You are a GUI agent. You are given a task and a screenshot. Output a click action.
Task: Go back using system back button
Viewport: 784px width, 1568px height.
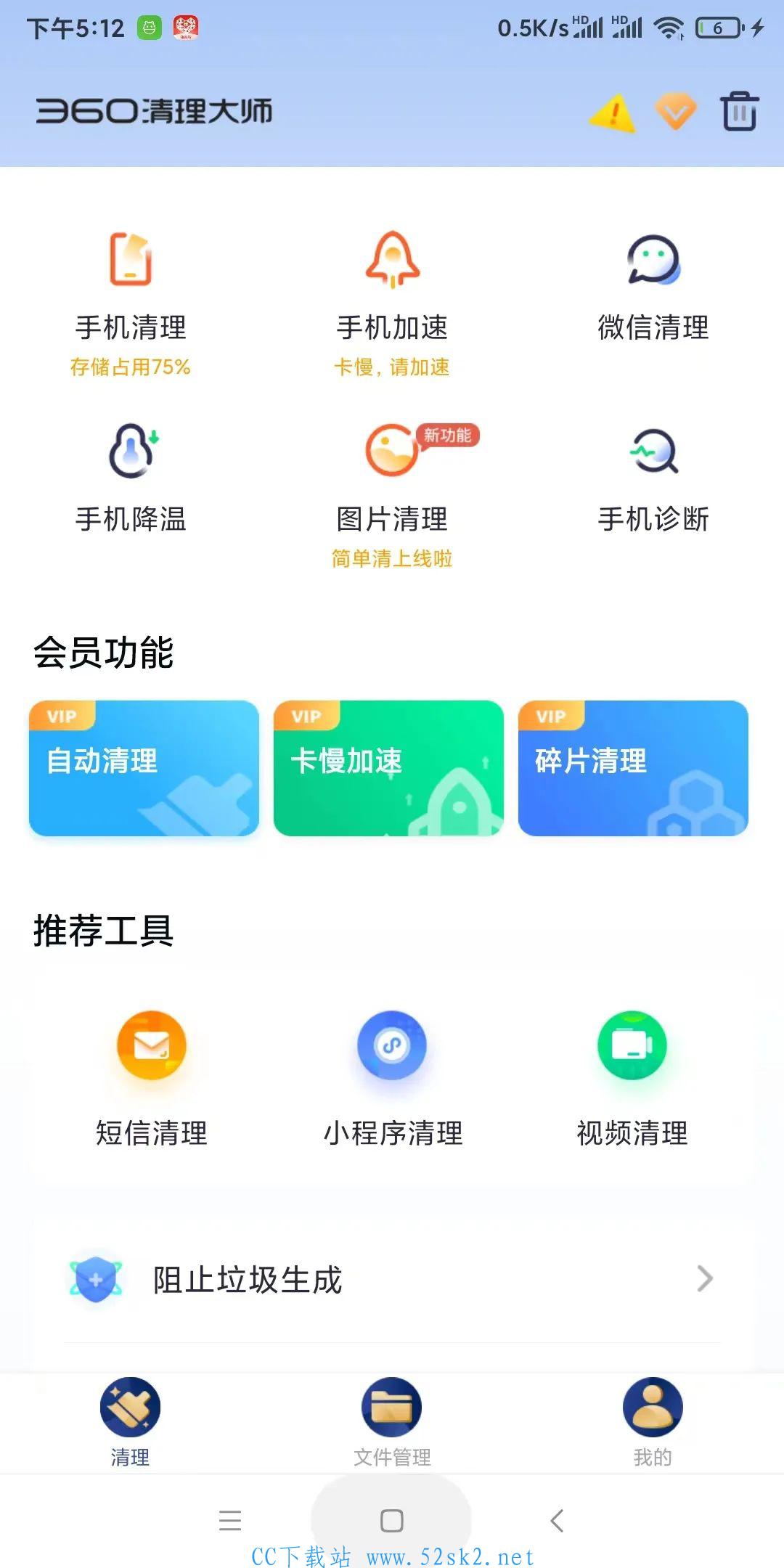(557, 1520)
